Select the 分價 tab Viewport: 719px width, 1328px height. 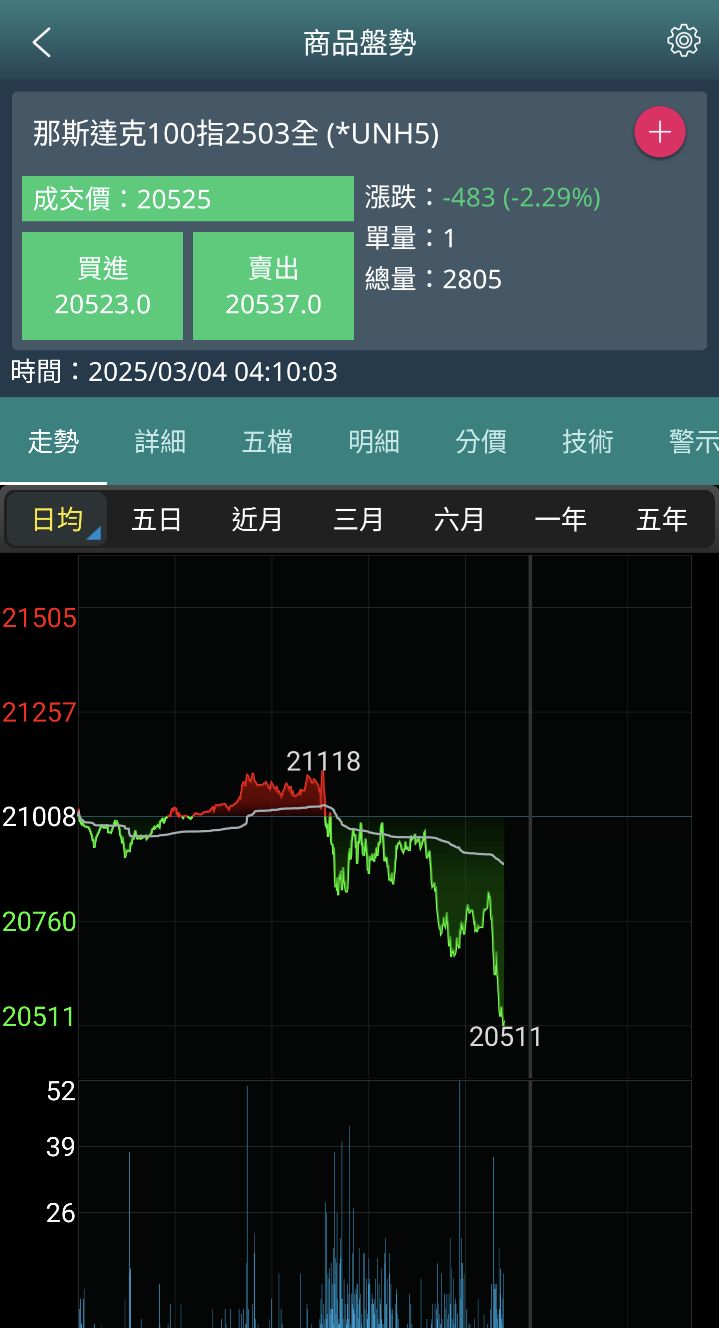point(481,441)
